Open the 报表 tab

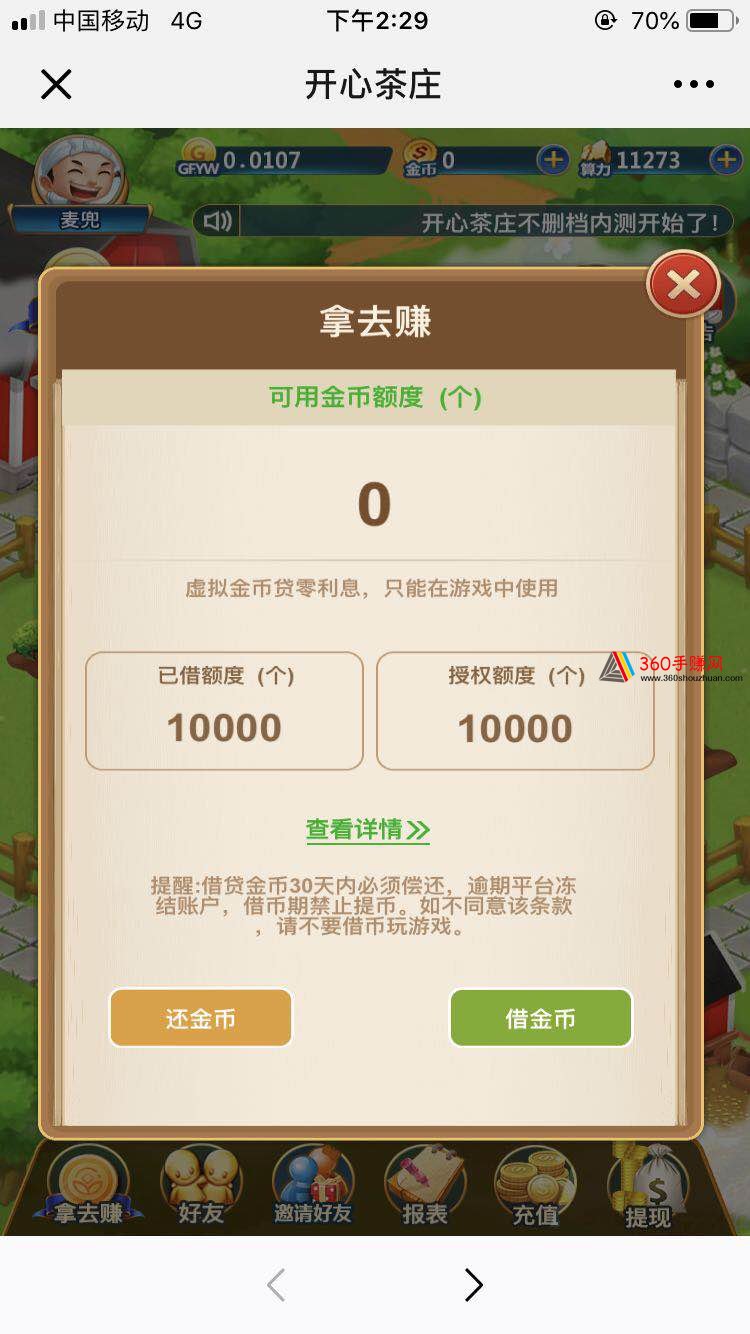click(x=425, y=1186)
